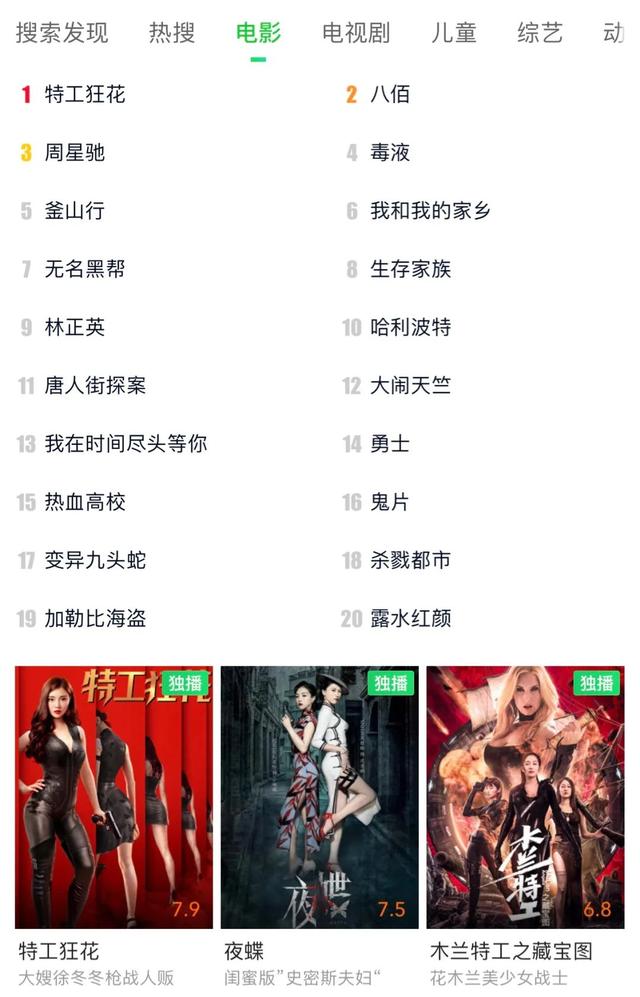Open ranking entry 毒液
The height and width of the screenshot is (997, 640).
(390, 153)
